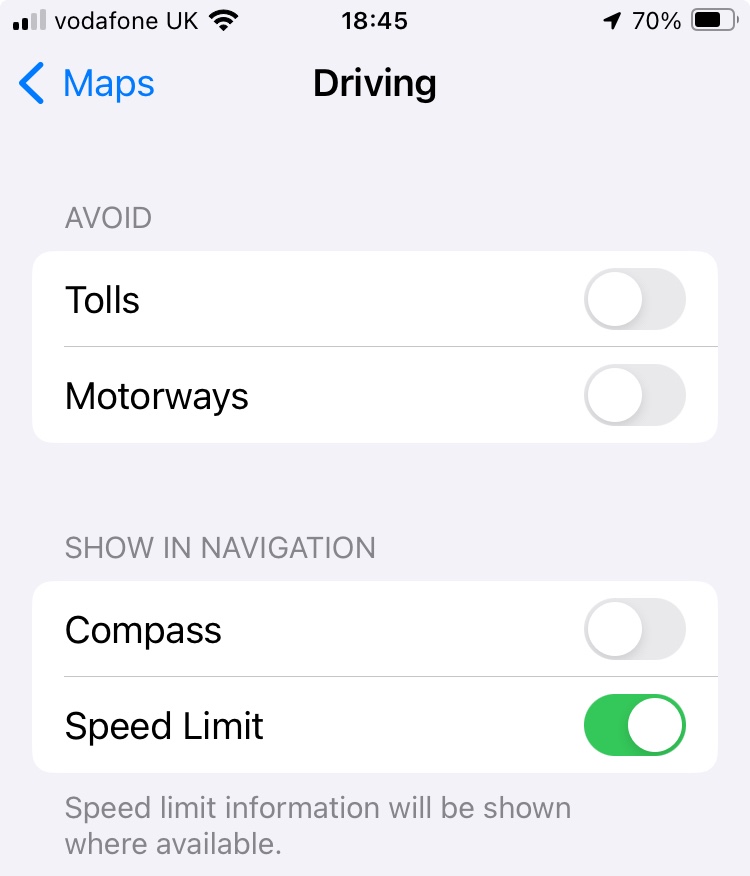Go back to Maps settings
750x876 pixels.
point(87,83)
